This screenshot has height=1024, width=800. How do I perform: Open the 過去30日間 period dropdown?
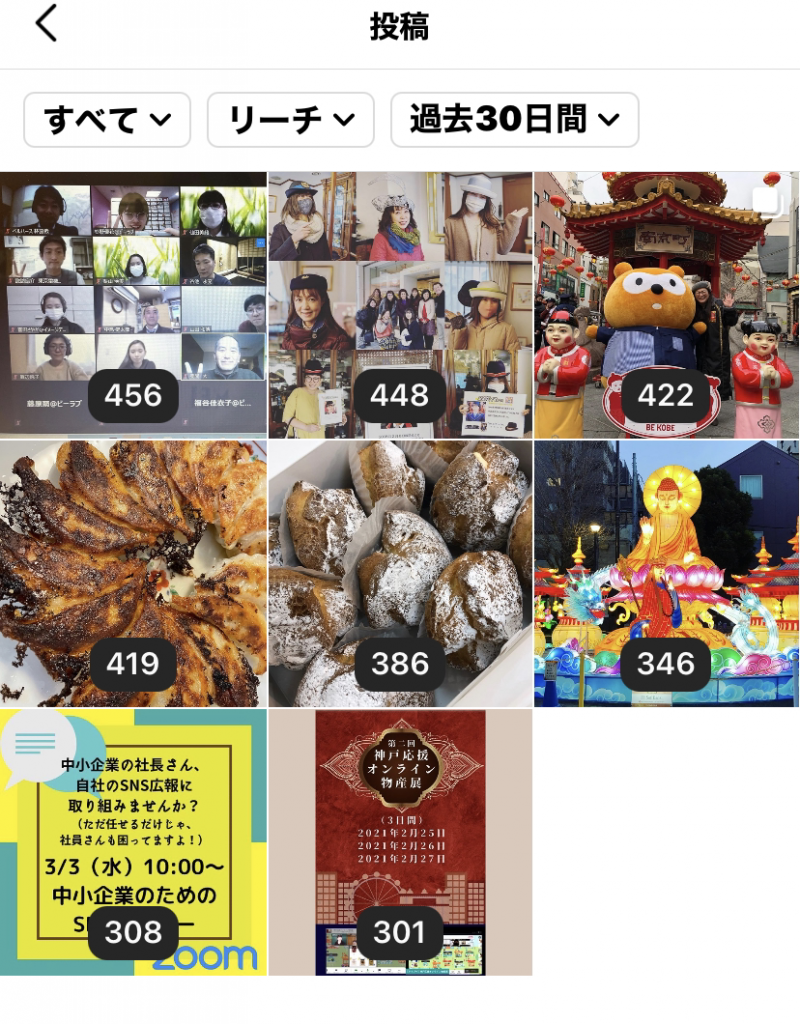pyautogui.click(x=514, y=120)
